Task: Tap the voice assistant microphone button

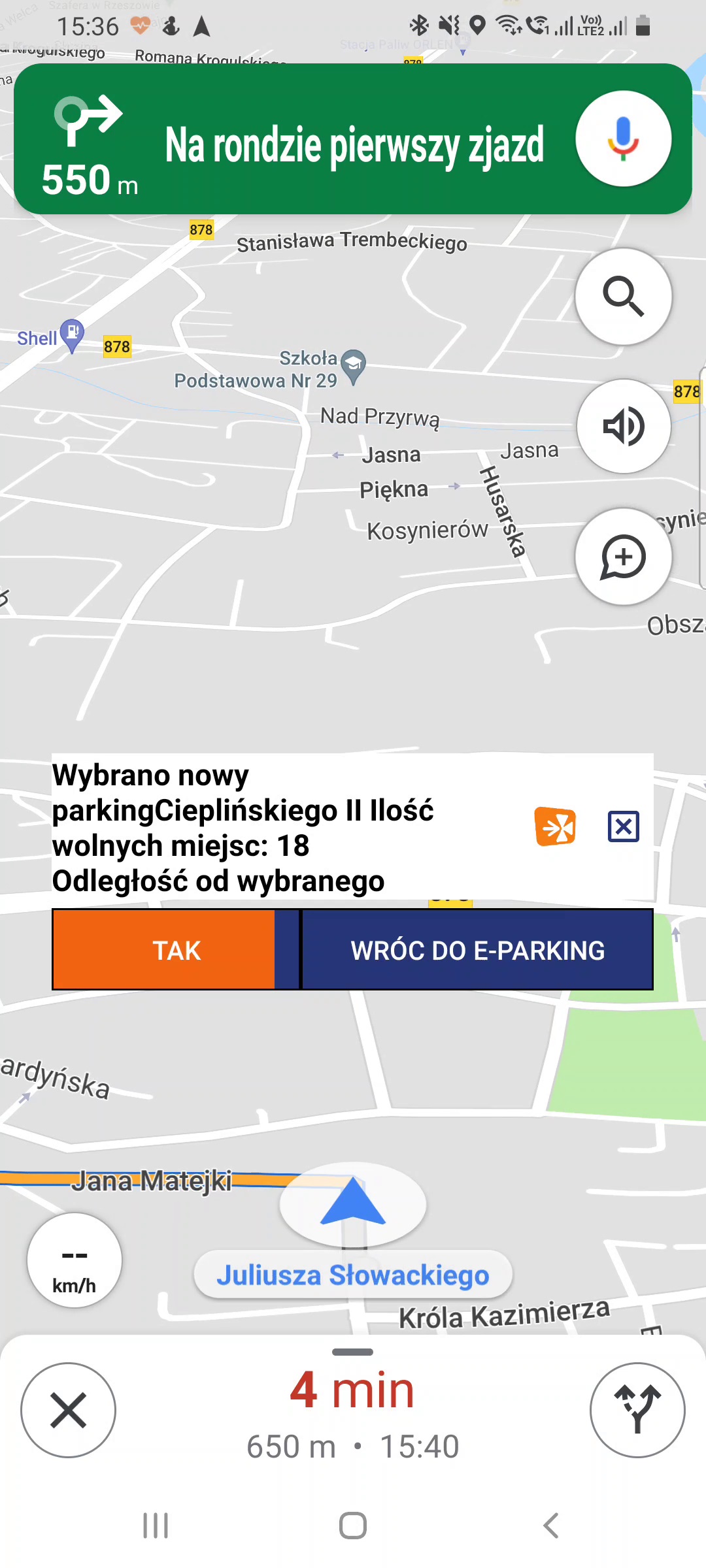Action: click(623, 139)
